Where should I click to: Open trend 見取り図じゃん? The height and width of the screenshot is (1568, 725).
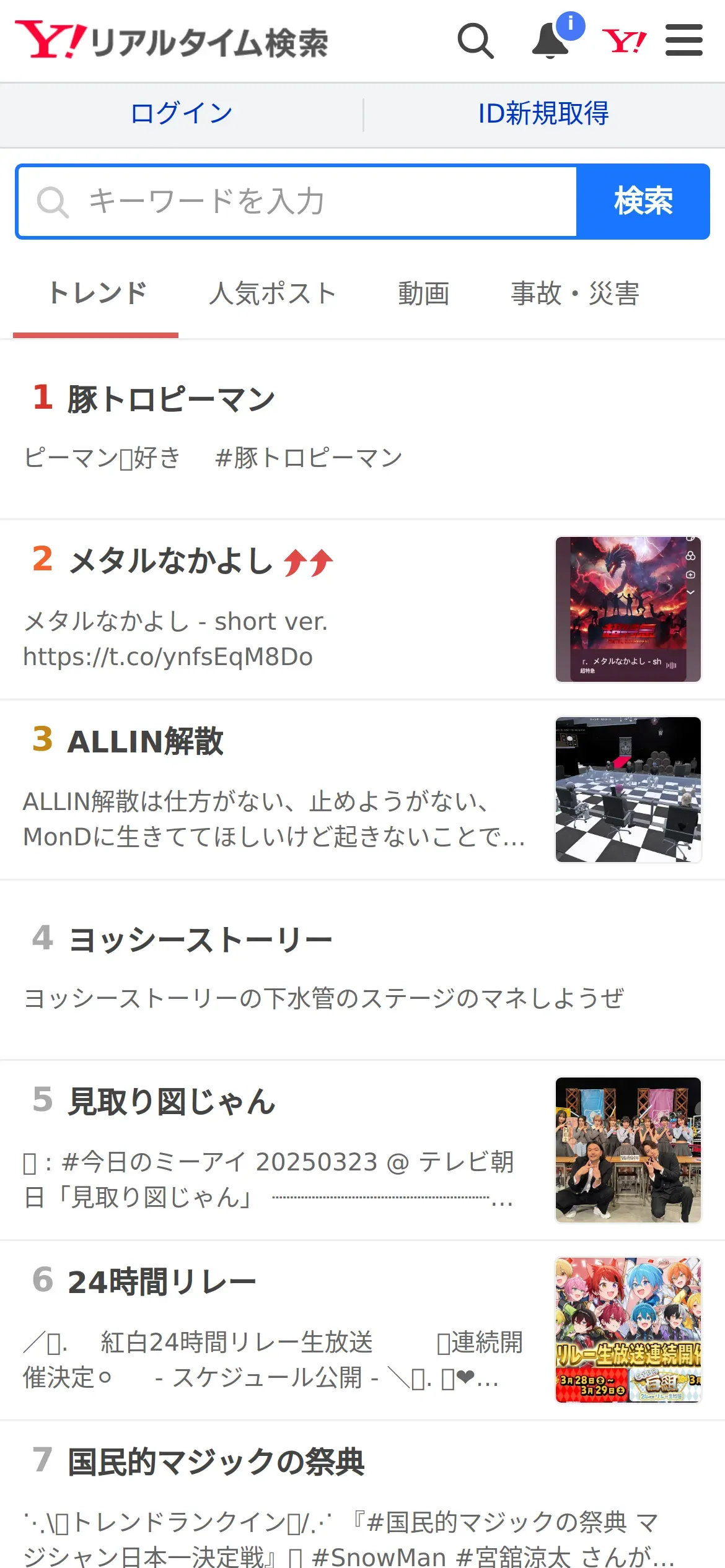pyautogui.click(x=362, y=1151)
